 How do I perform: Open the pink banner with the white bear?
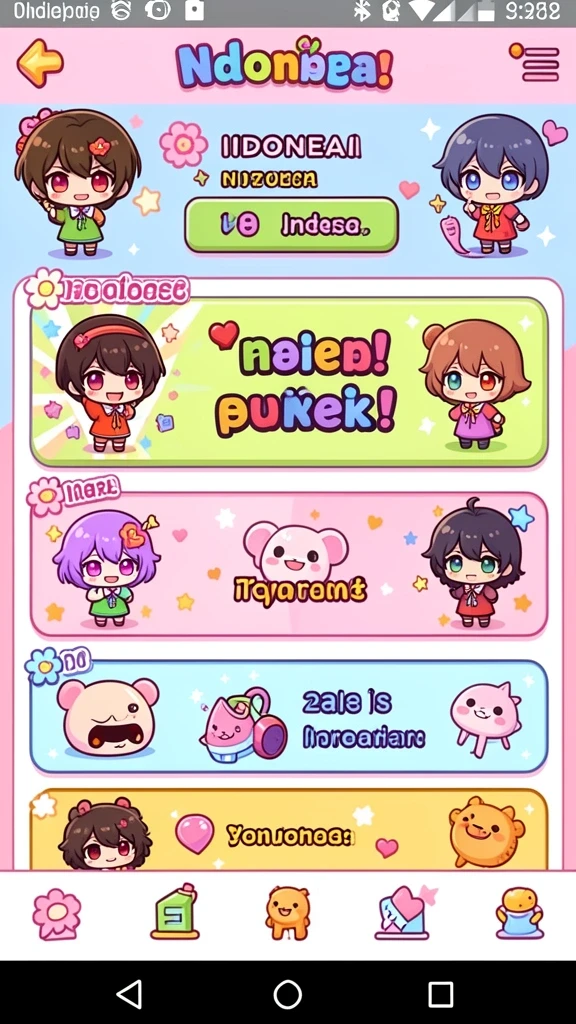[x=289, y=564]
